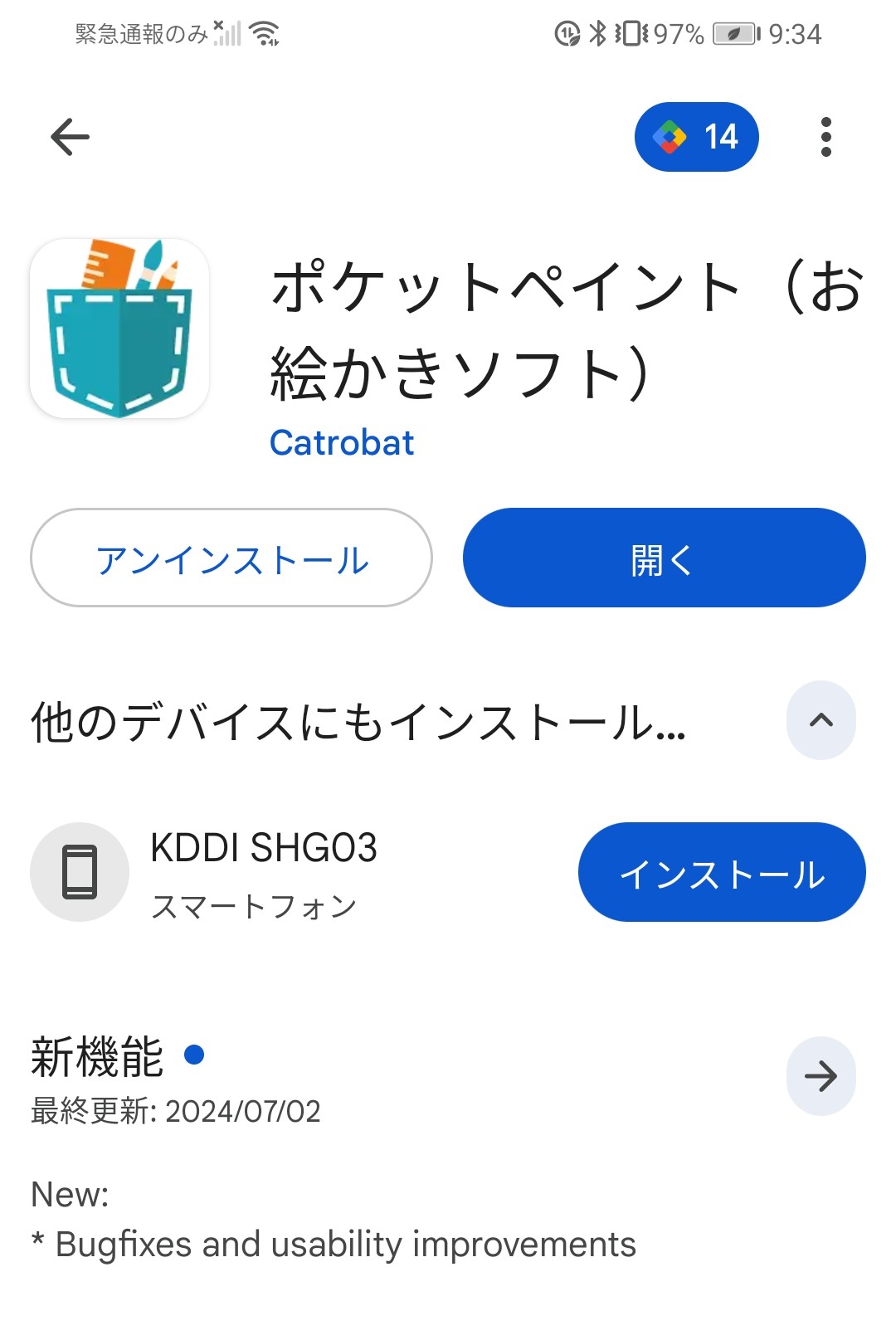Tap the blue new-update dot beside 新機能
The height and width of the screenshot is (1340, 896).
click(x=194, y=1055)
